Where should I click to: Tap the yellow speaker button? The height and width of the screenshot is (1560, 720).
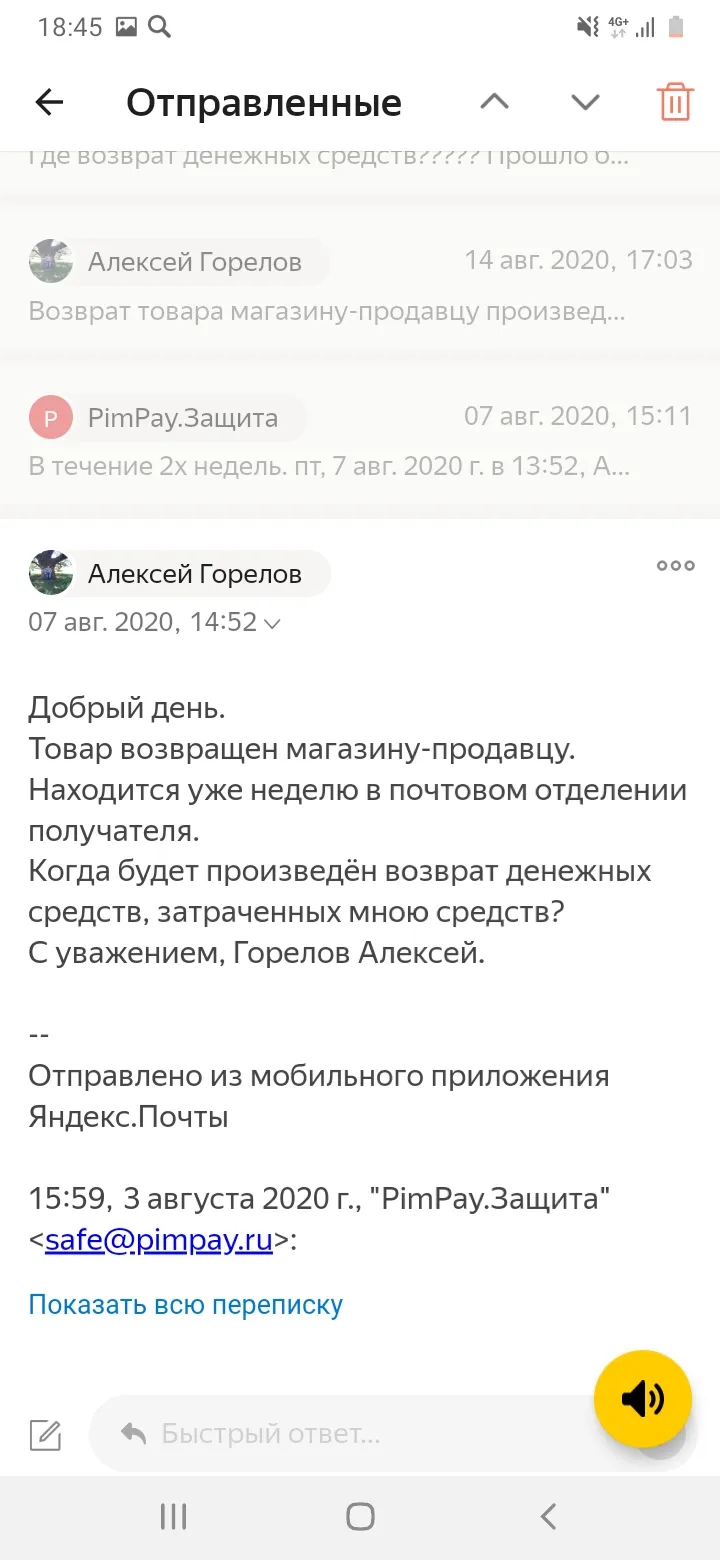643,1399
